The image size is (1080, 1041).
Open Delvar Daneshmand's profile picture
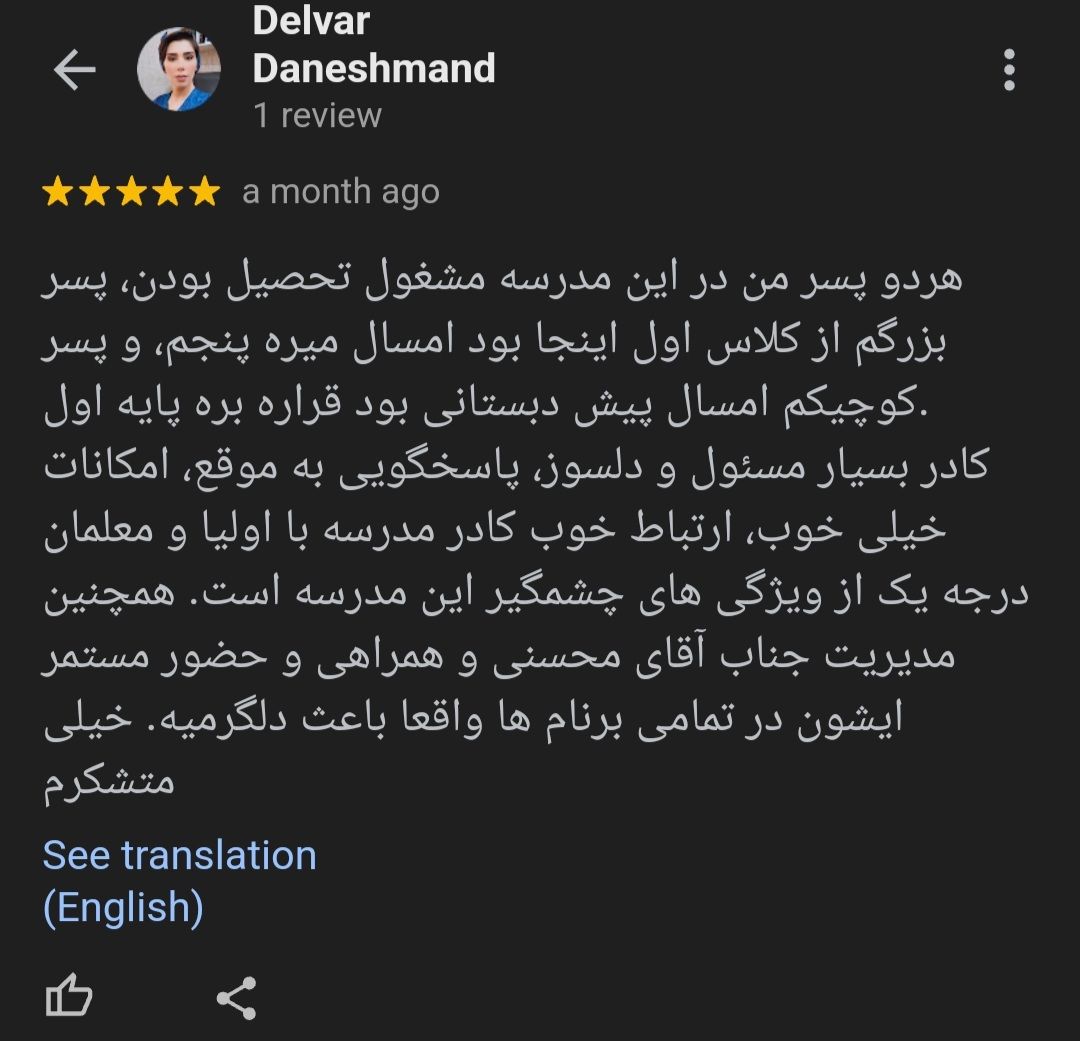click(x=179, y=69)
